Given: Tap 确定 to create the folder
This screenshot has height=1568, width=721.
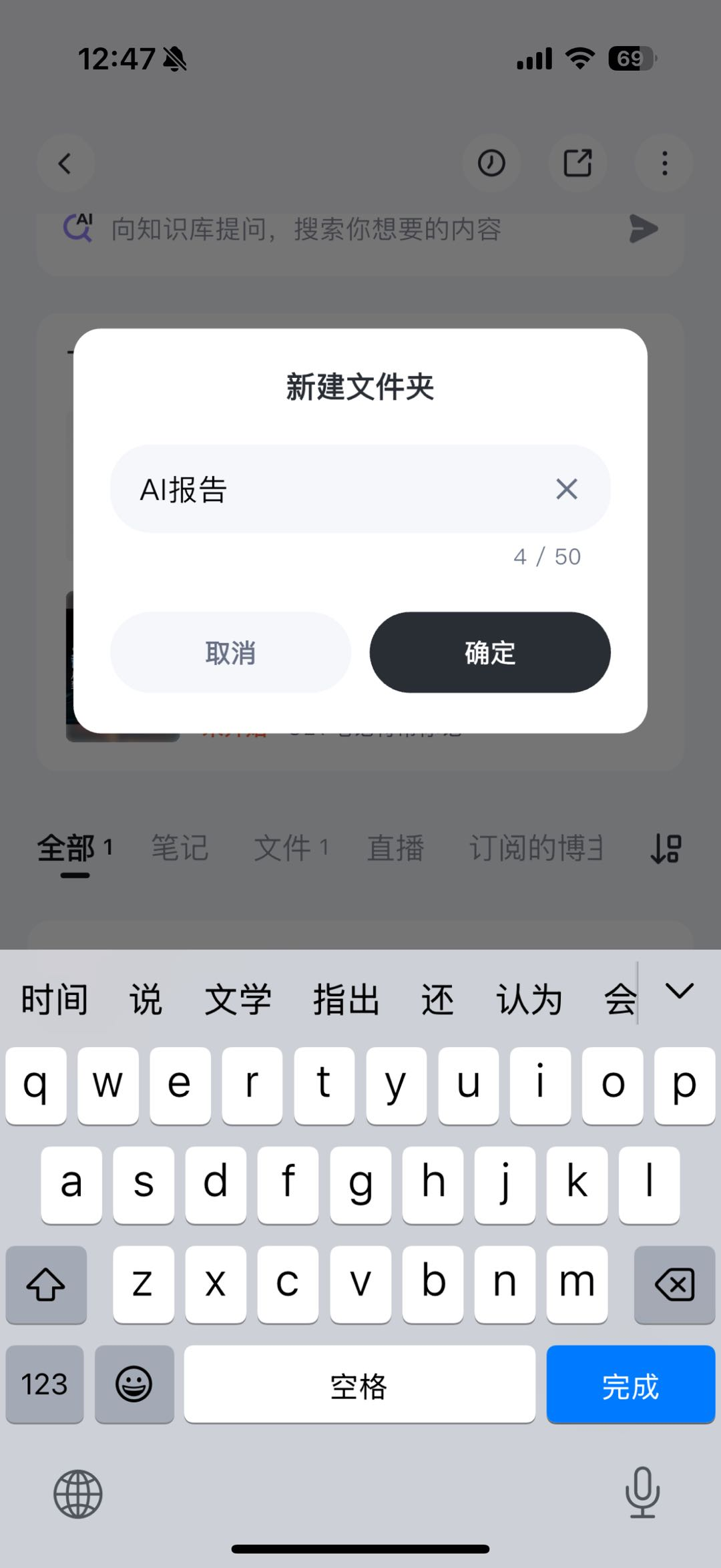Looking at the screenshot, I should pyautogui.click(x=490, y=652).
